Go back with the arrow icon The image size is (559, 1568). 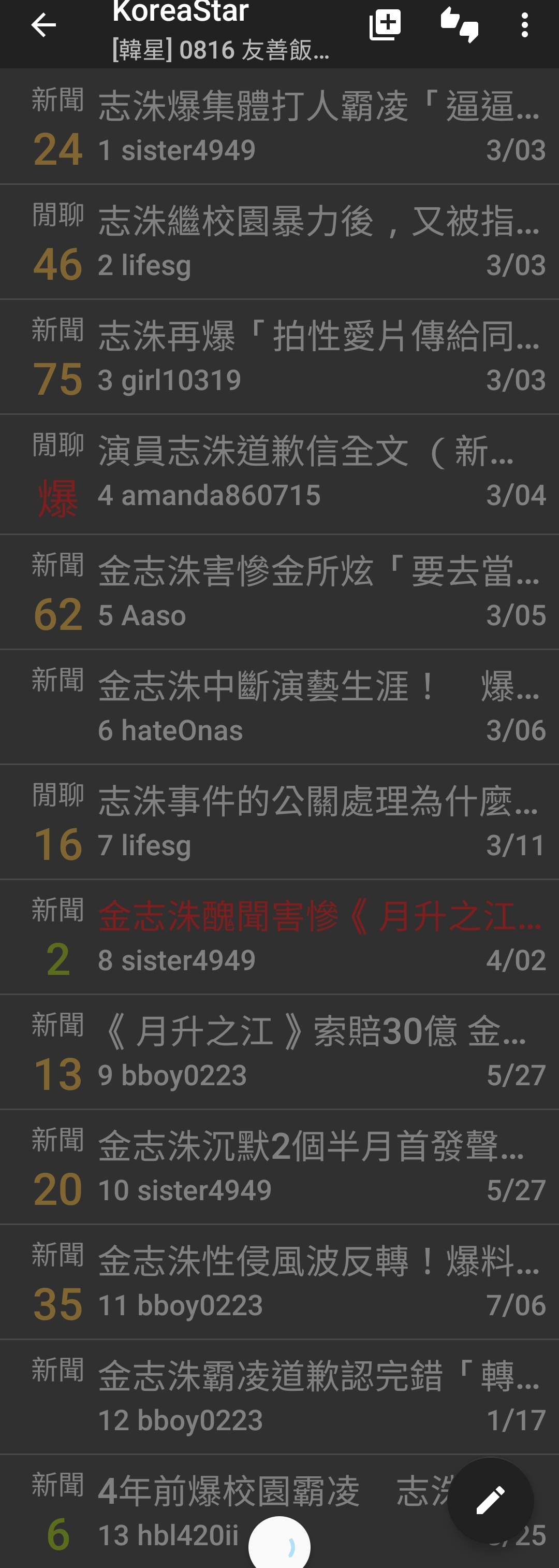pyautogui.click(x=43, y=25)
